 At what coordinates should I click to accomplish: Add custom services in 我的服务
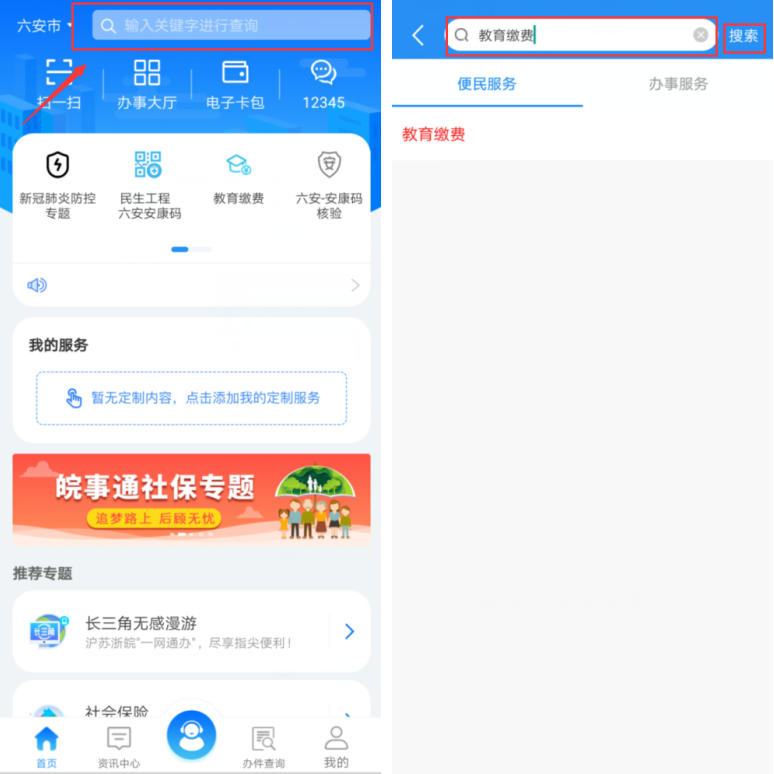click(192, 397)
